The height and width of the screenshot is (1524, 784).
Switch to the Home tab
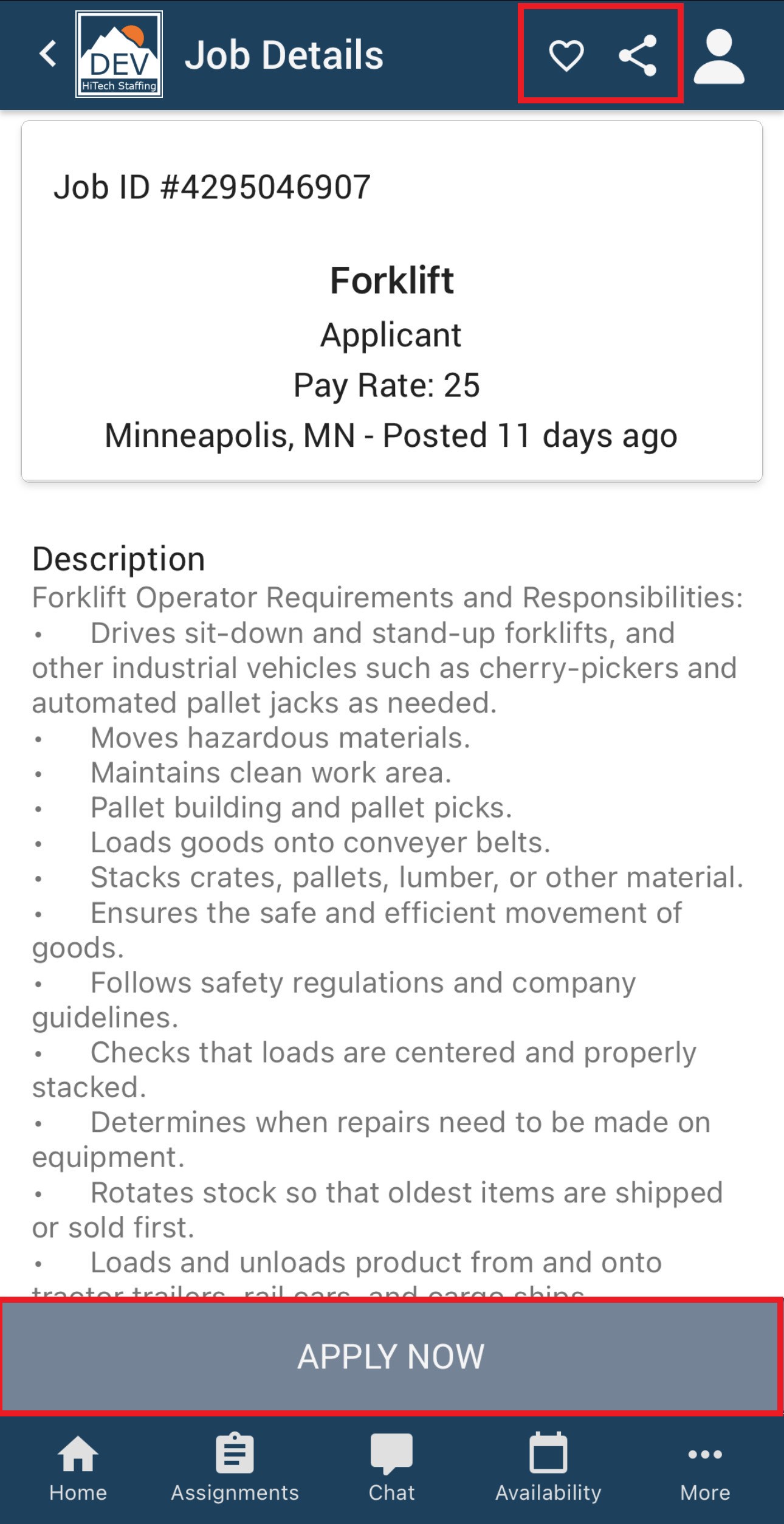(x=78, y=1467)
